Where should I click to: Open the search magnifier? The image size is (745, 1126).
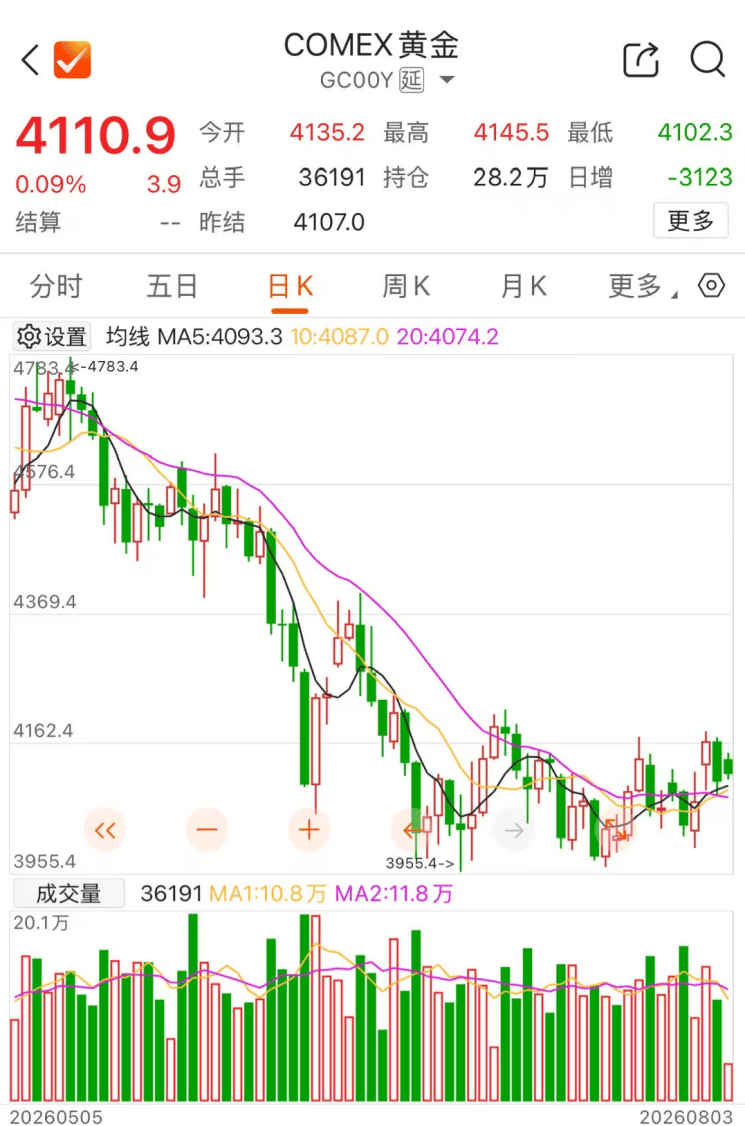pos(708,59)
